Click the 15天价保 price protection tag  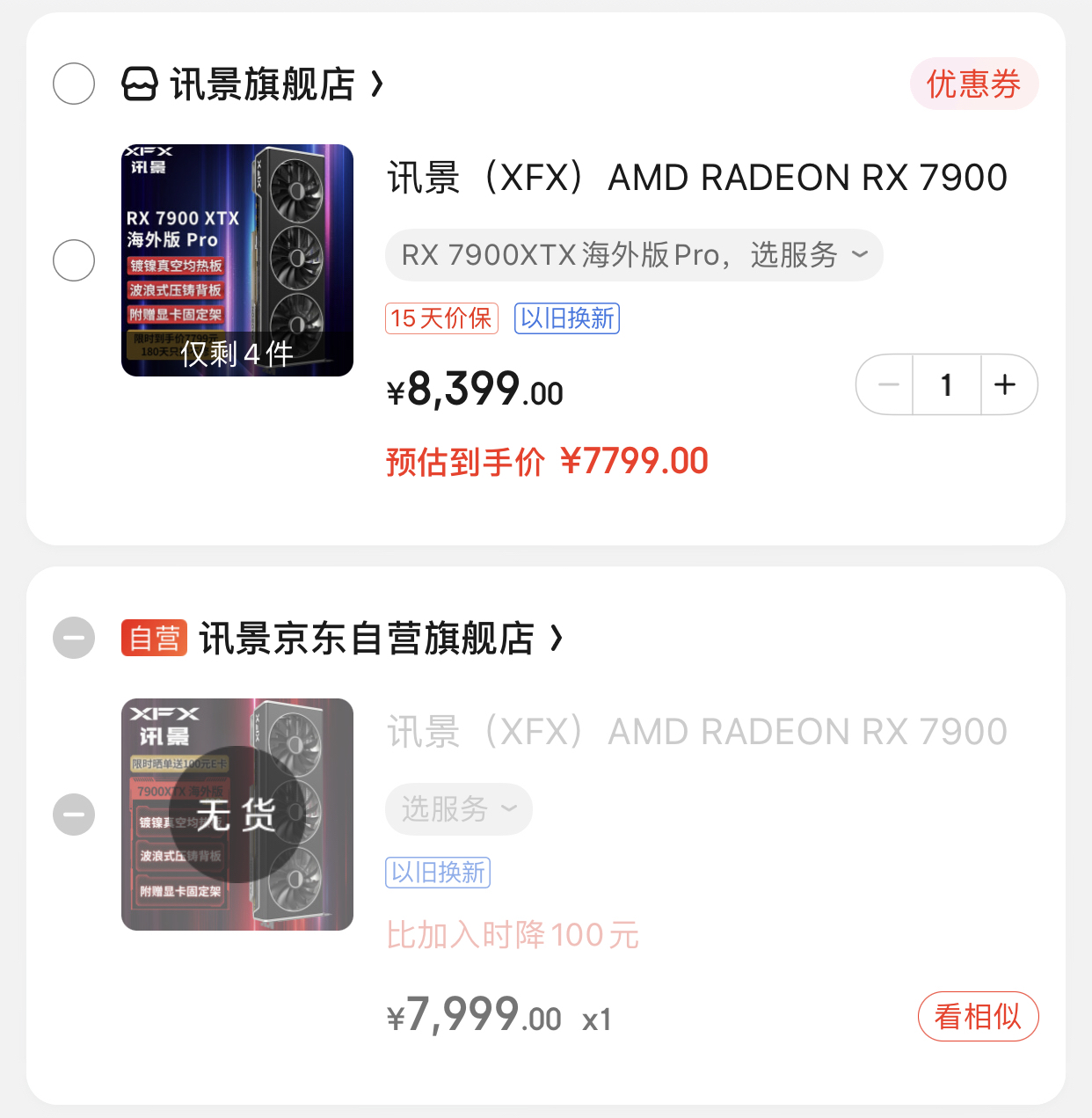(441, 318)
